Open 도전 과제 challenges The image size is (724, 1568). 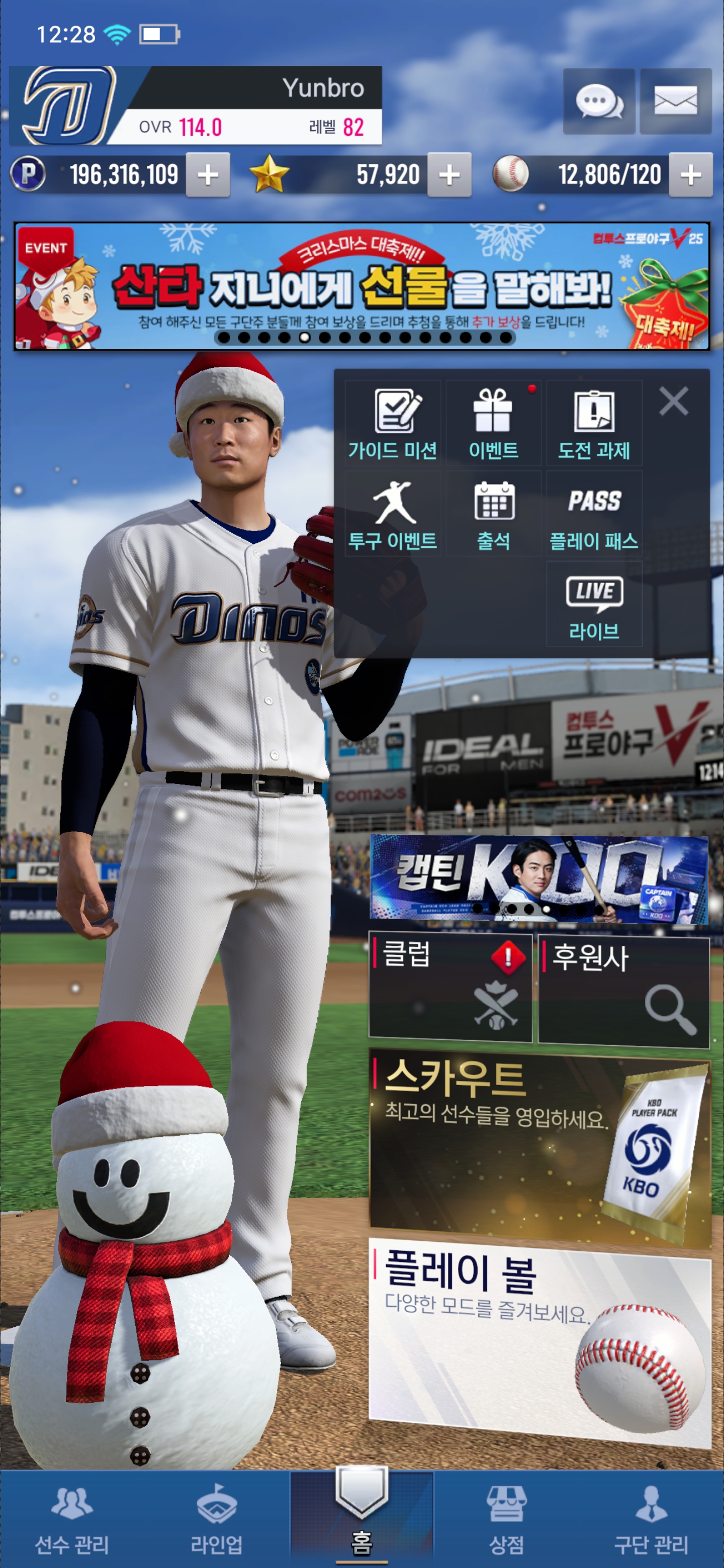(594, 424)
